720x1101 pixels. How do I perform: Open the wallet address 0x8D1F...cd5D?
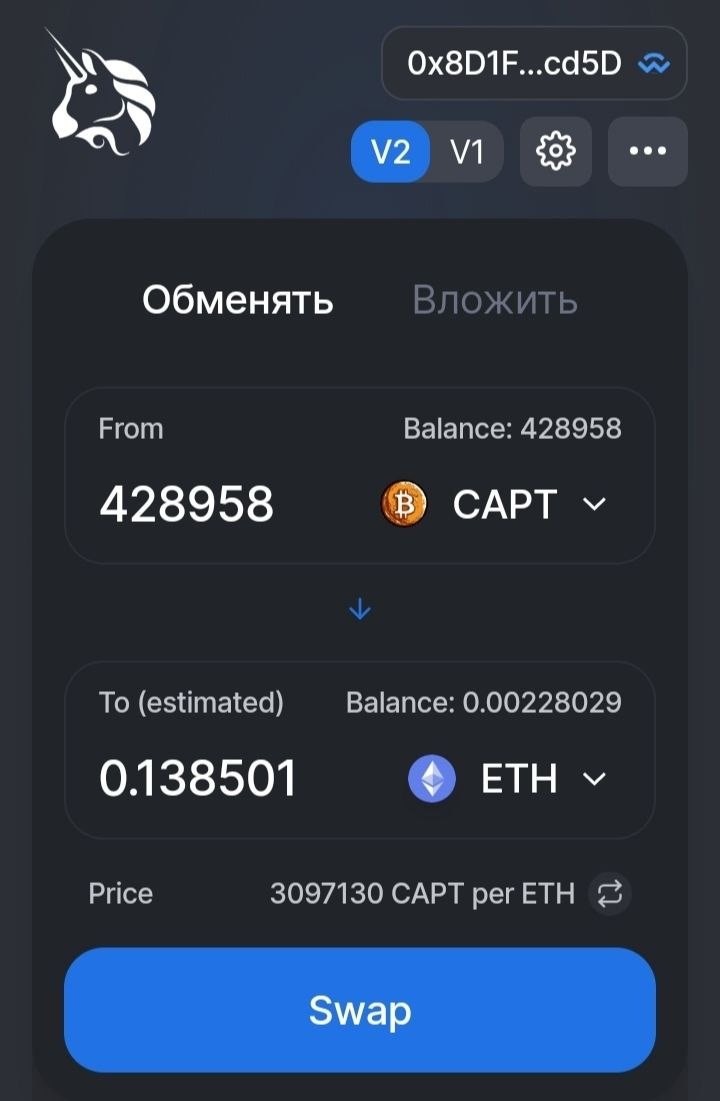pyautogui.click(x=533, y=64)
